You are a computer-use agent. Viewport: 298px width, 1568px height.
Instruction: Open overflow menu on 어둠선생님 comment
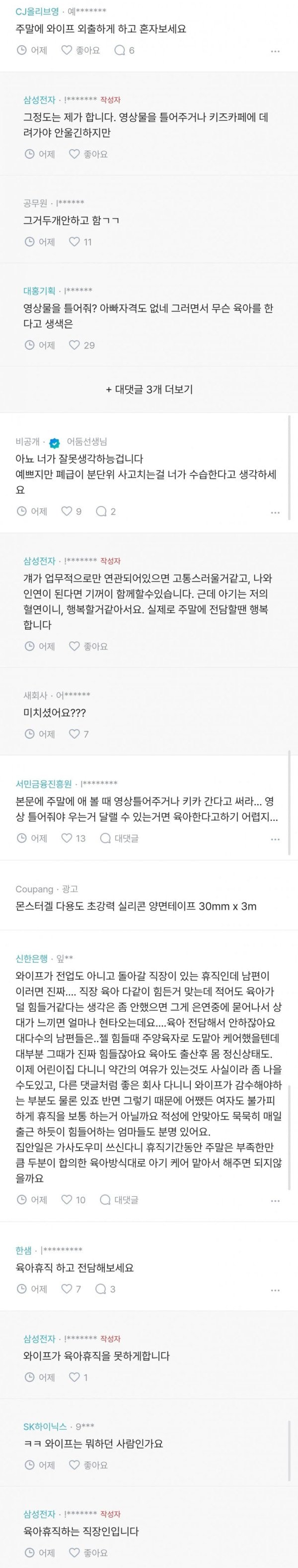coord(275,512)
